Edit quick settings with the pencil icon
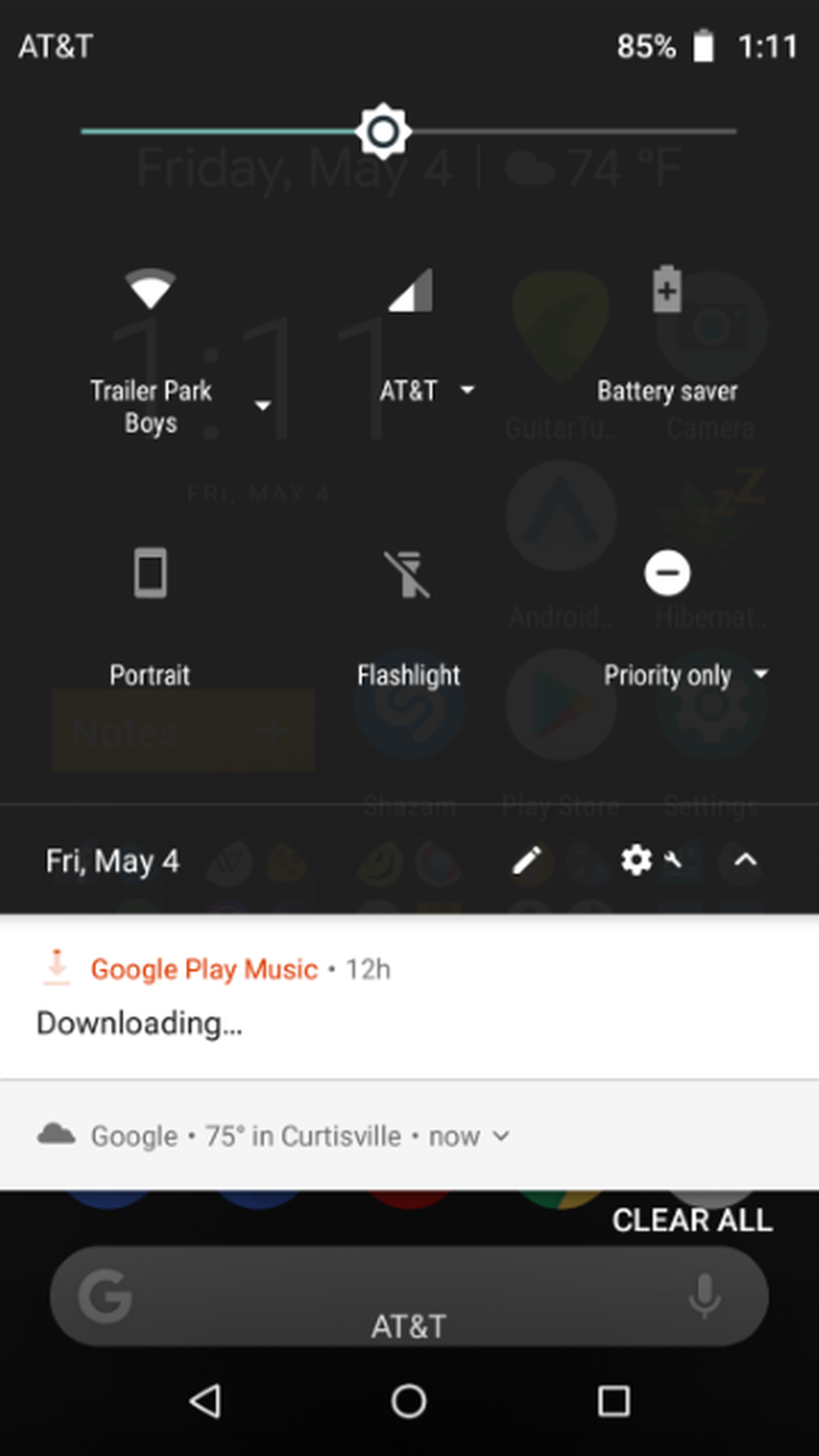This screenshot has width=819, height=1456. coord(527,860)
